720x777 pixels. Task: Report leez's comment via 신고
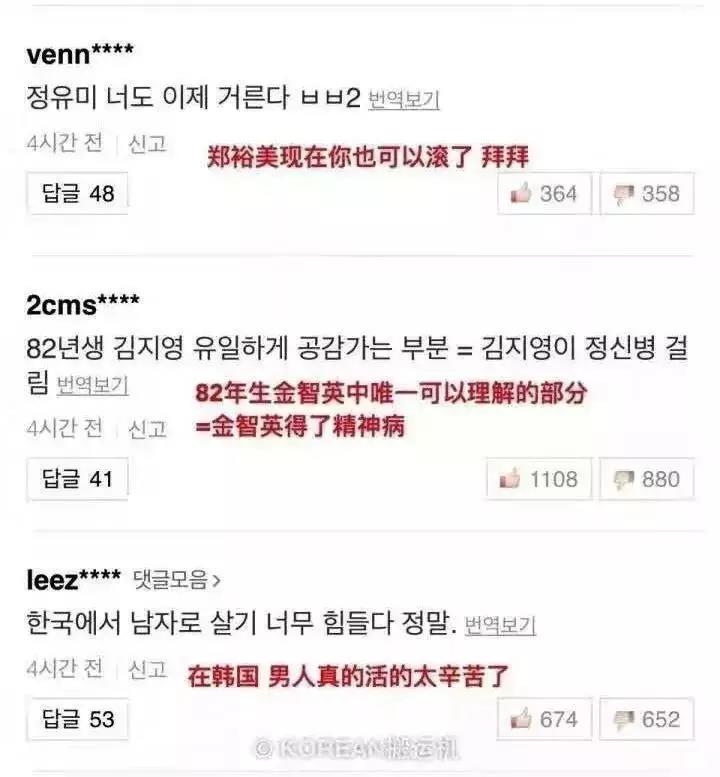[147, 669]
